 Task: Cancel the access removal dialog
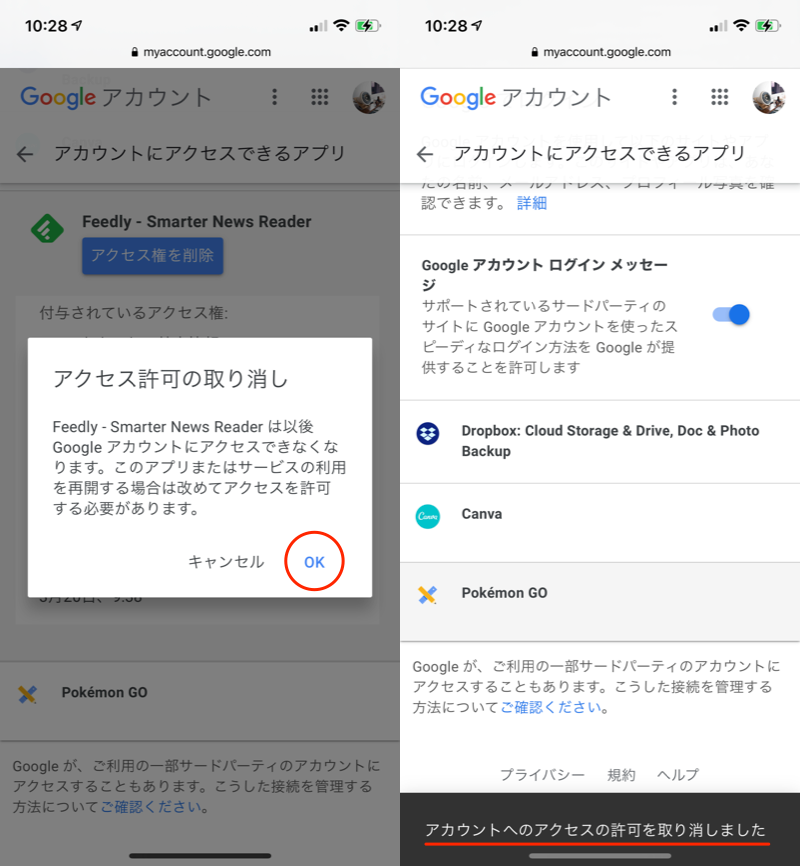point(226,562)
